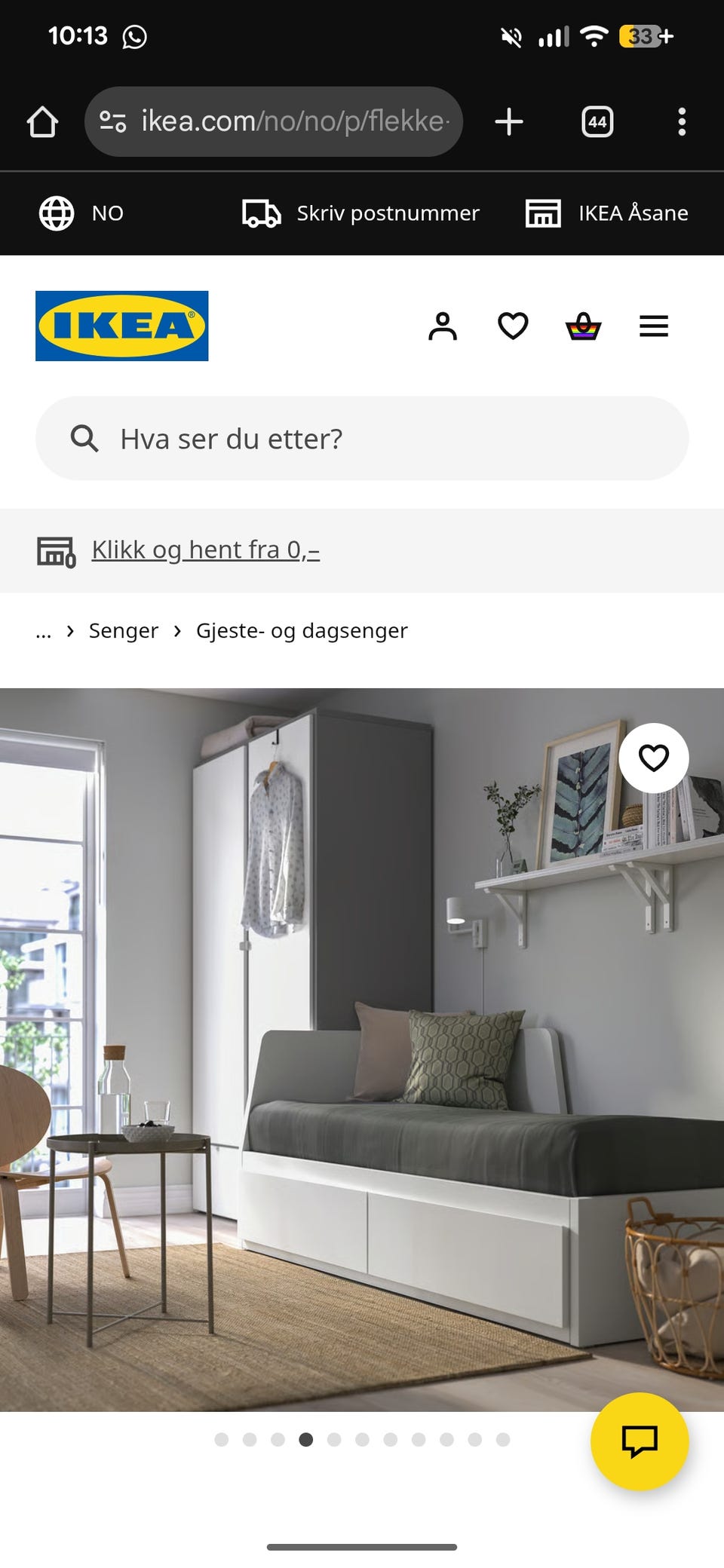Click the IKEA logo
Screen dimensions: 724x1568
point(122,324)
